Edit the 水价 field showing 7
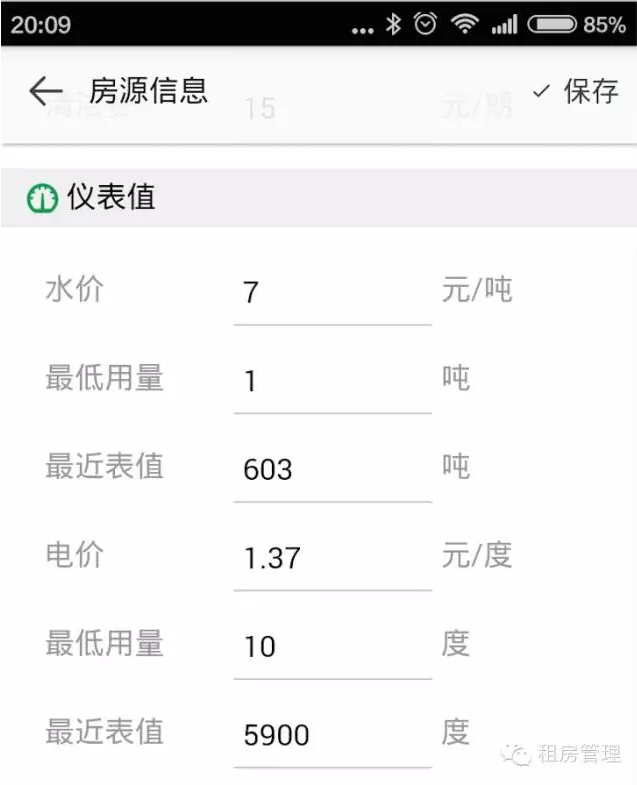This screenshot has width=637, height=785. pyautogui.click(x=332, y=293)
